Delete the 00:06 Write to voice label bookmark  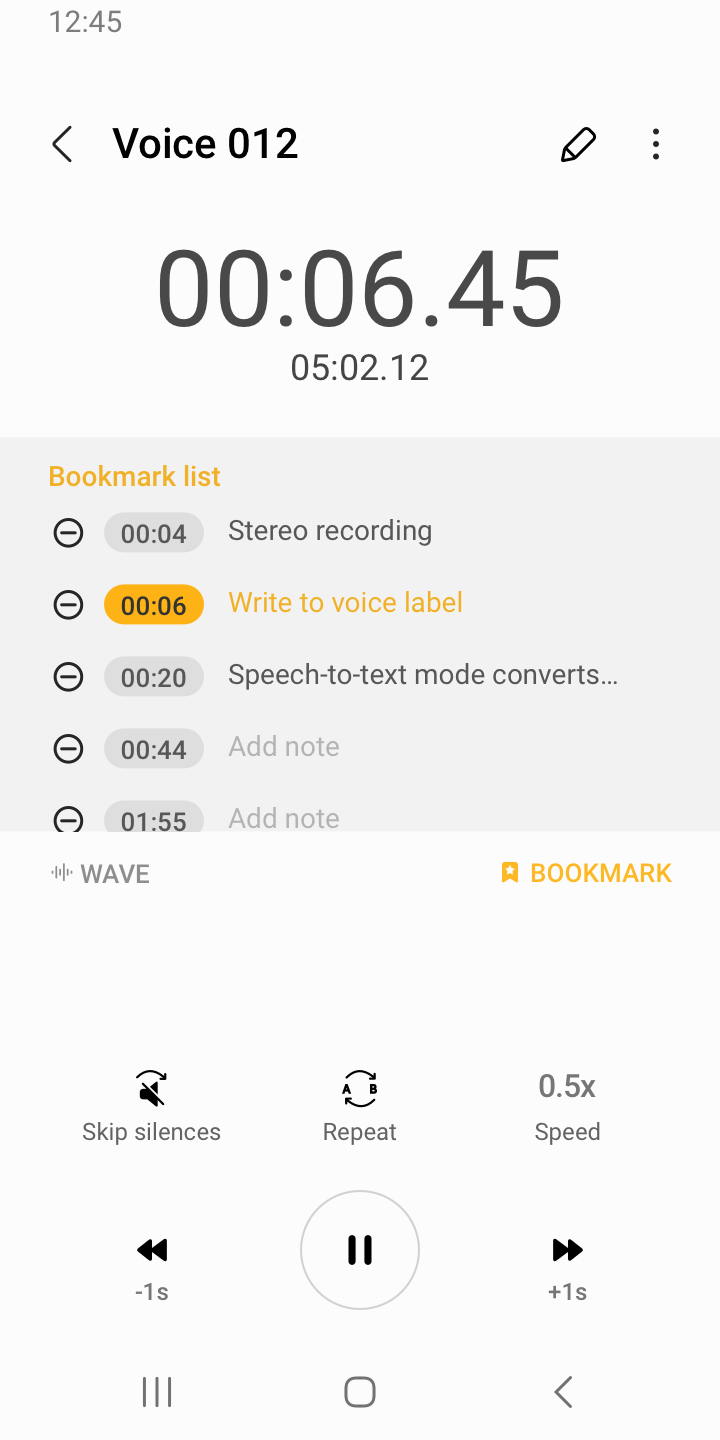(68, 605)
